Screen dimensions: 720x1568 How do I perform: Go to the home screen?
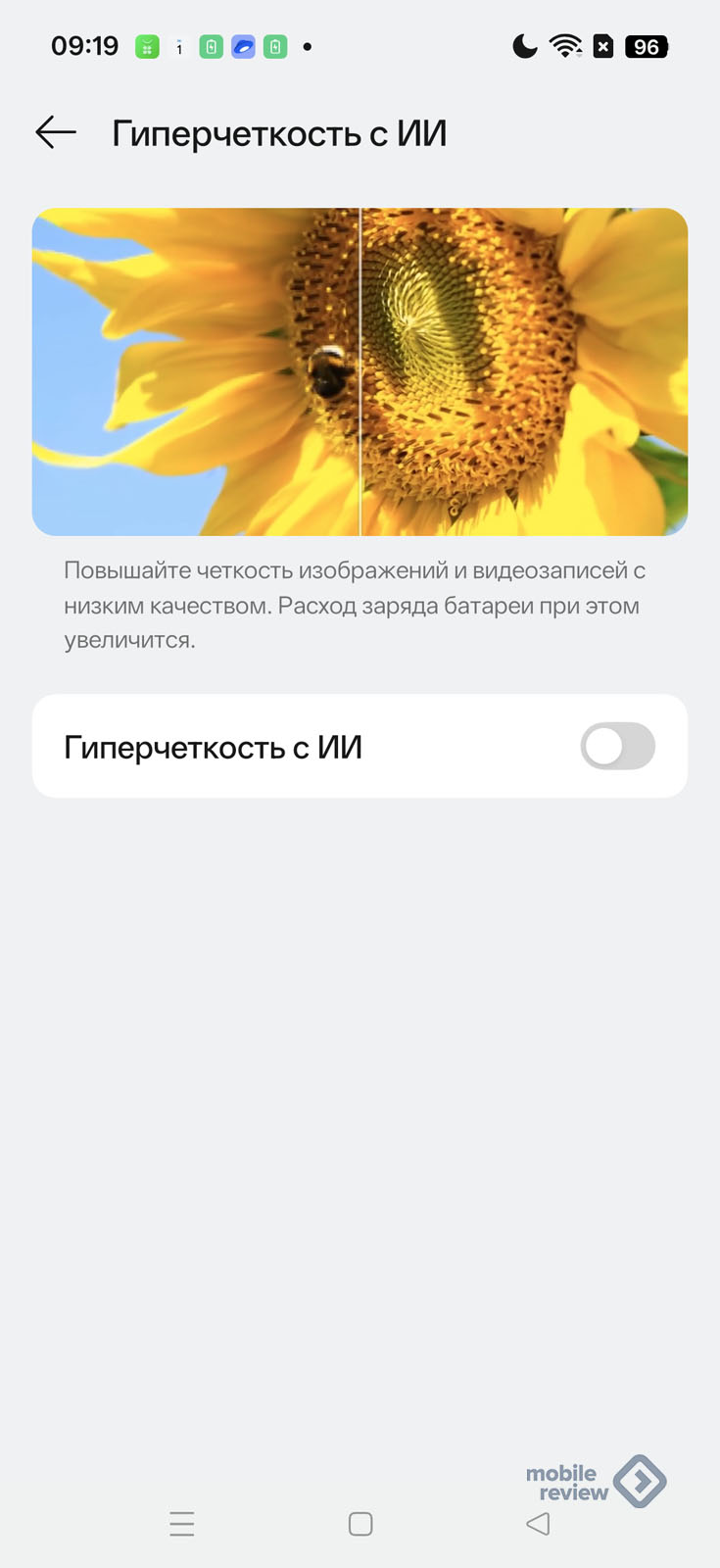coord(360,1524)
